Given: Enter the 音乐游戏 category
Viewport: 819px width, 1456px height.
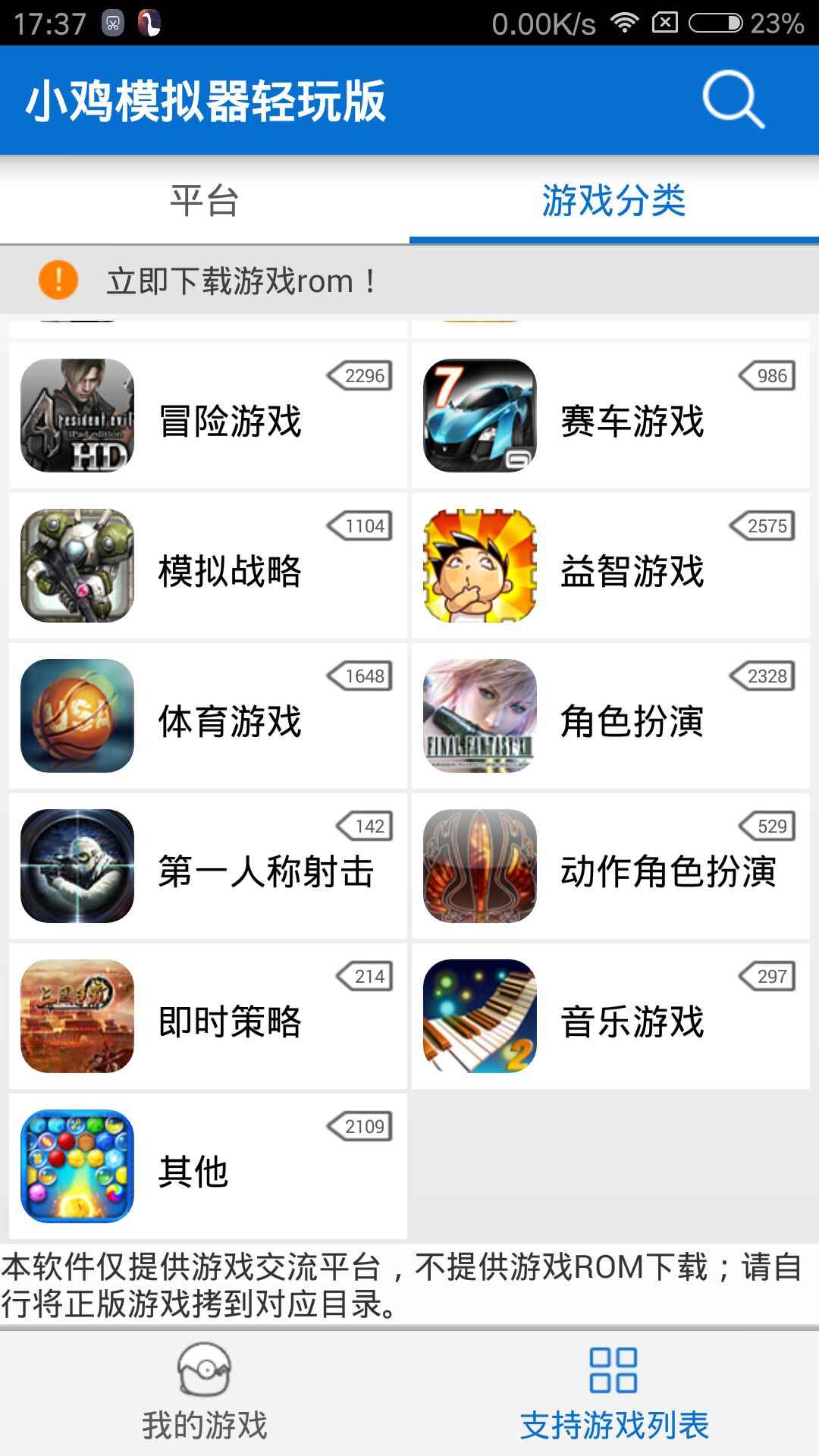Looking at the screenshot, I should click(x=610, y=1016).
